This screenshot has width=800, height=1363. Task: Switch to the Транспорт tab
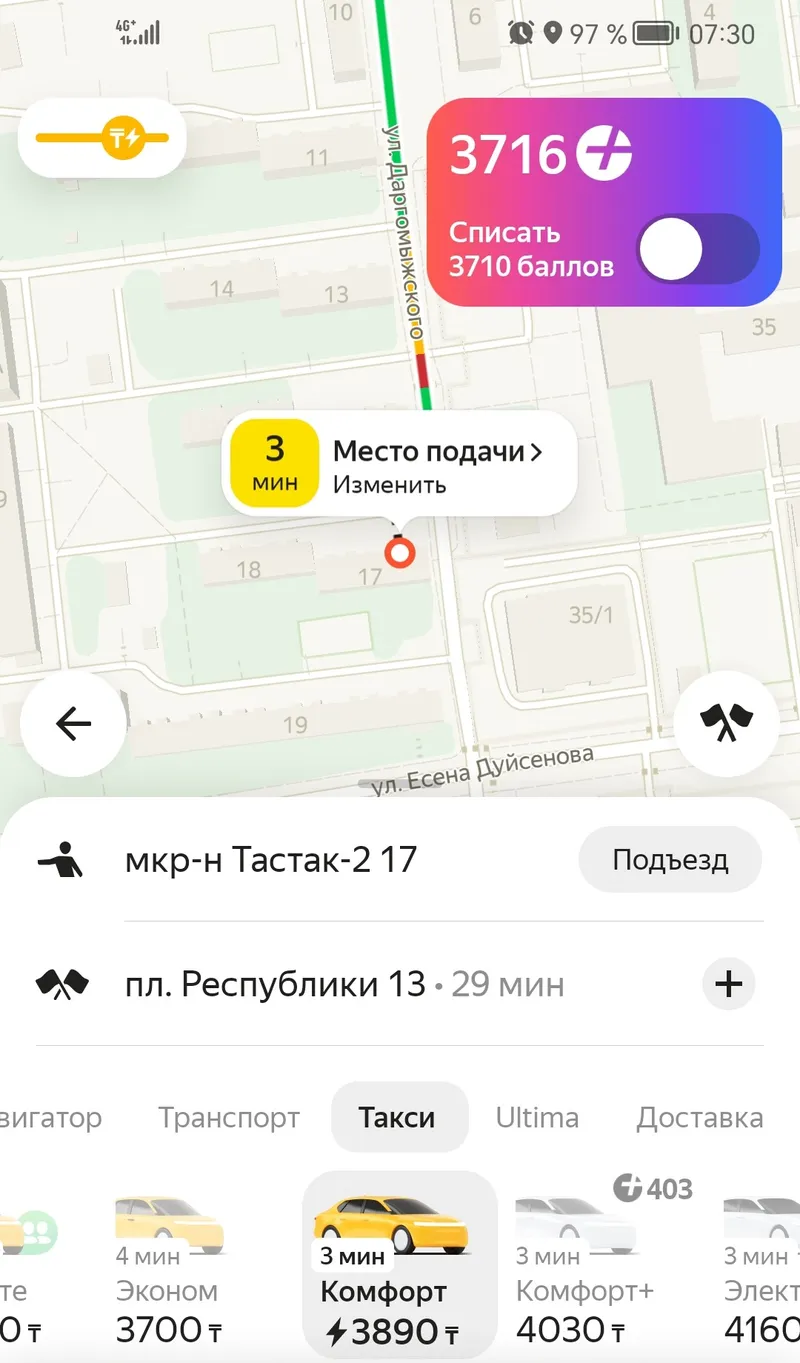tap(229, 1117)
